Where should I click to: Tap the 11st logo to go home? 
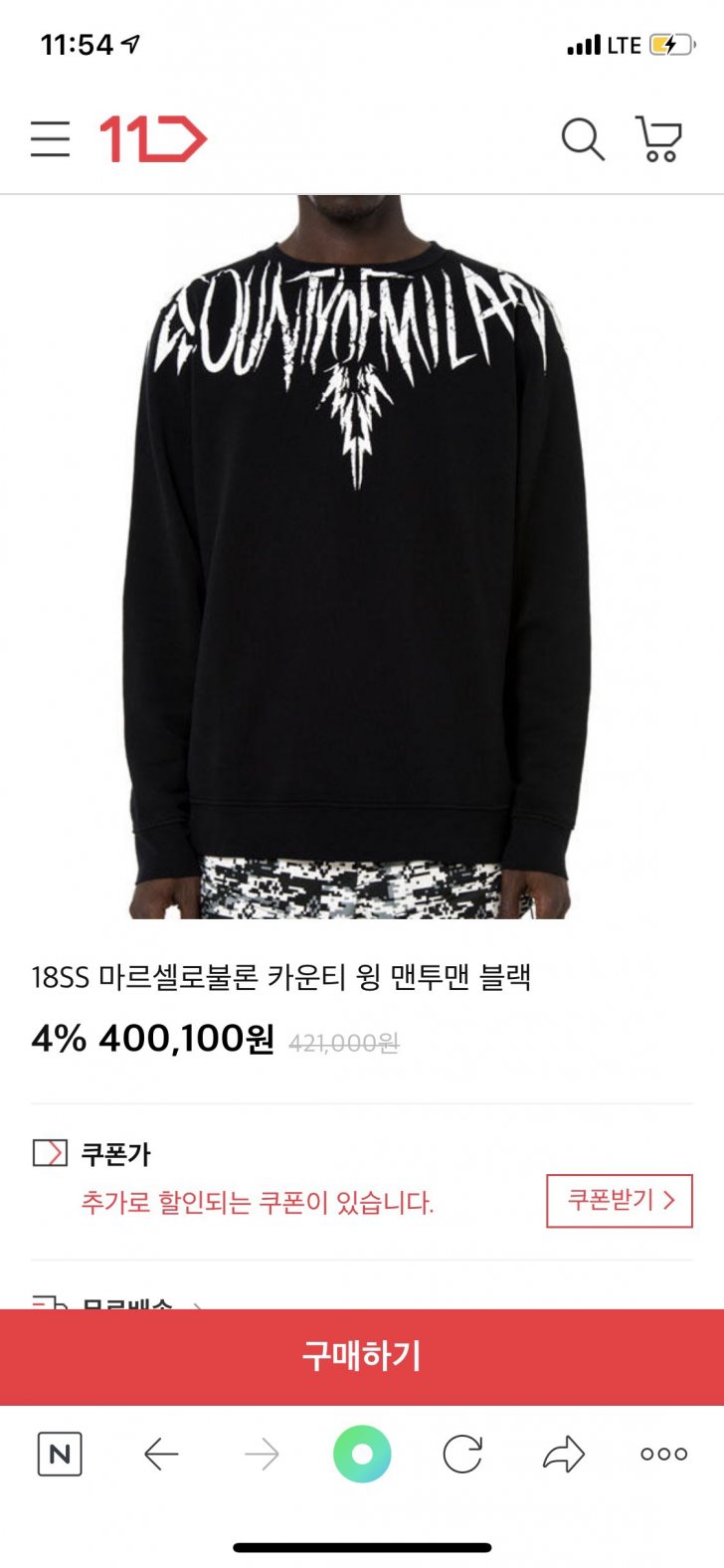tap(152, 139)
